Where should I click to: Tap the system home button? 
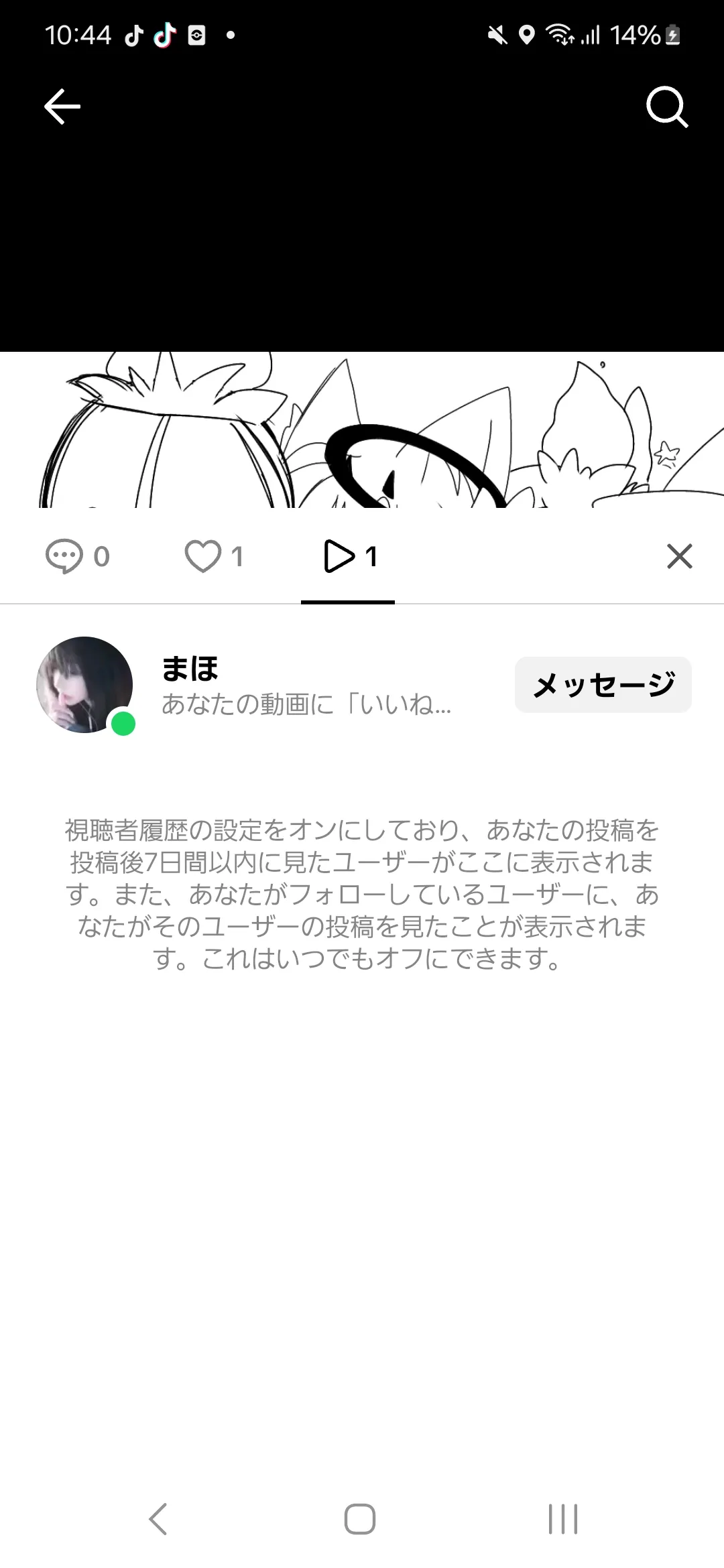coord(360,1518)
